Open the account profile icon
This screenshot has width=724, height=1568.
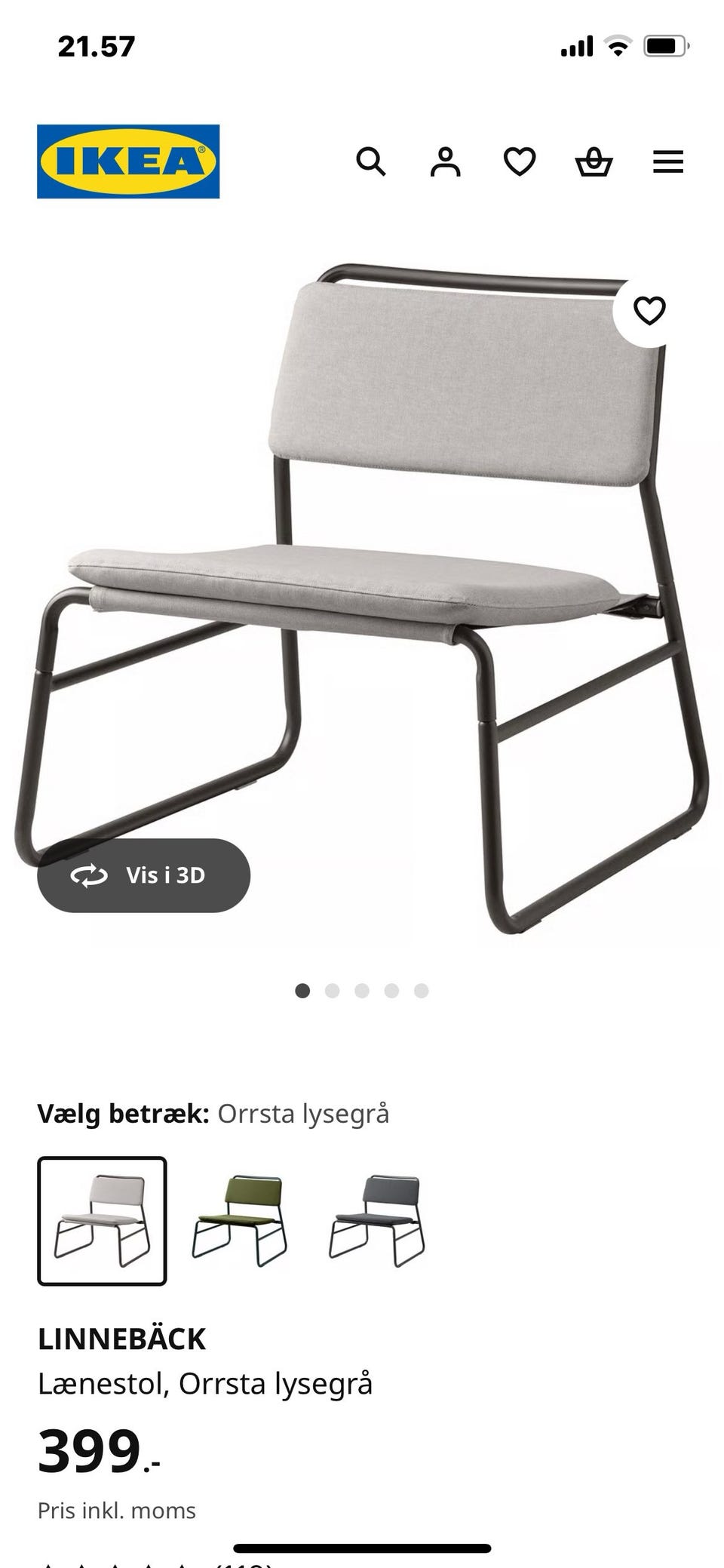point(445,161)
